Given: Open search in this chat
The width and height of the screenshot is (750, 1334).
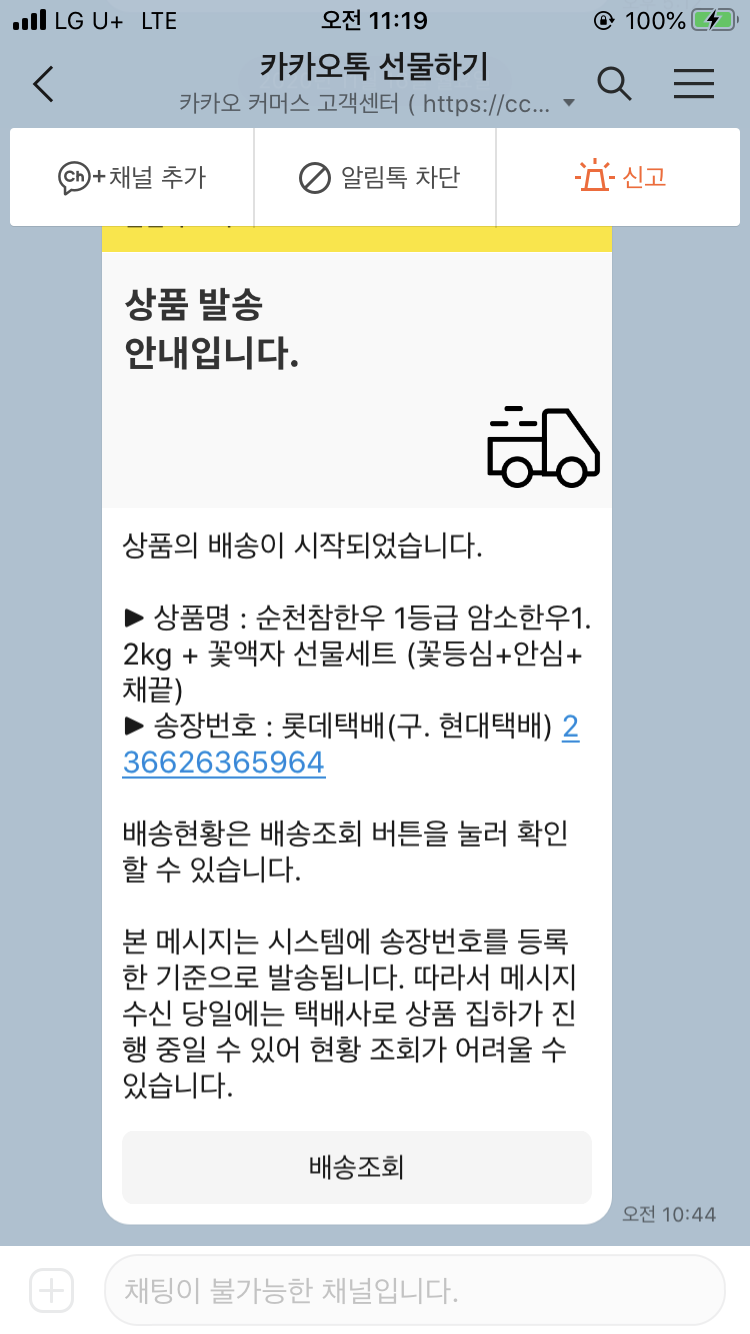Looking at the screenshot, I should (x=615, y=84).
